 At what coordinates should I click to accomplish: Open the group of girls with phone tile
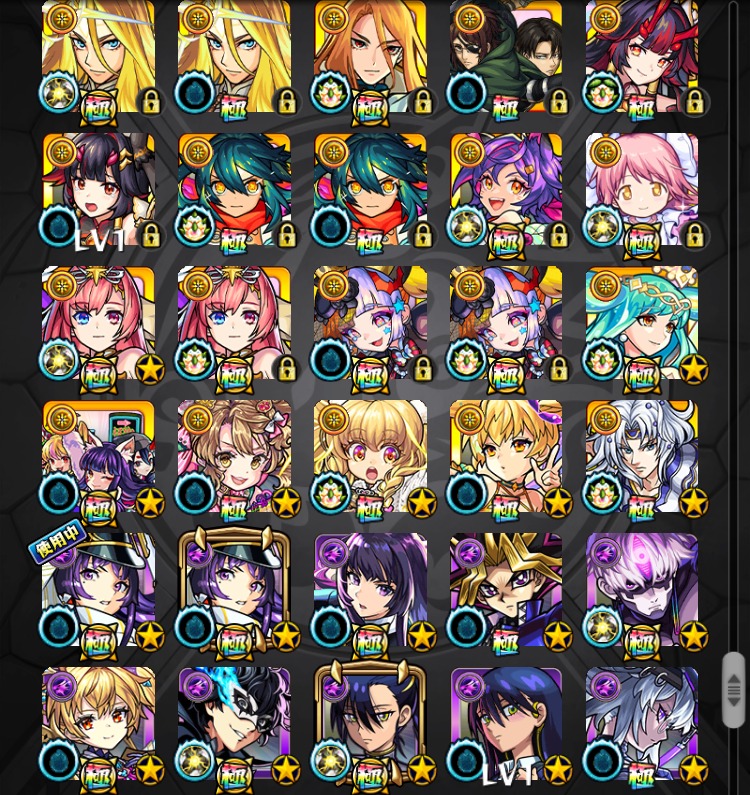pyautogui.click(x=98, y=457)
